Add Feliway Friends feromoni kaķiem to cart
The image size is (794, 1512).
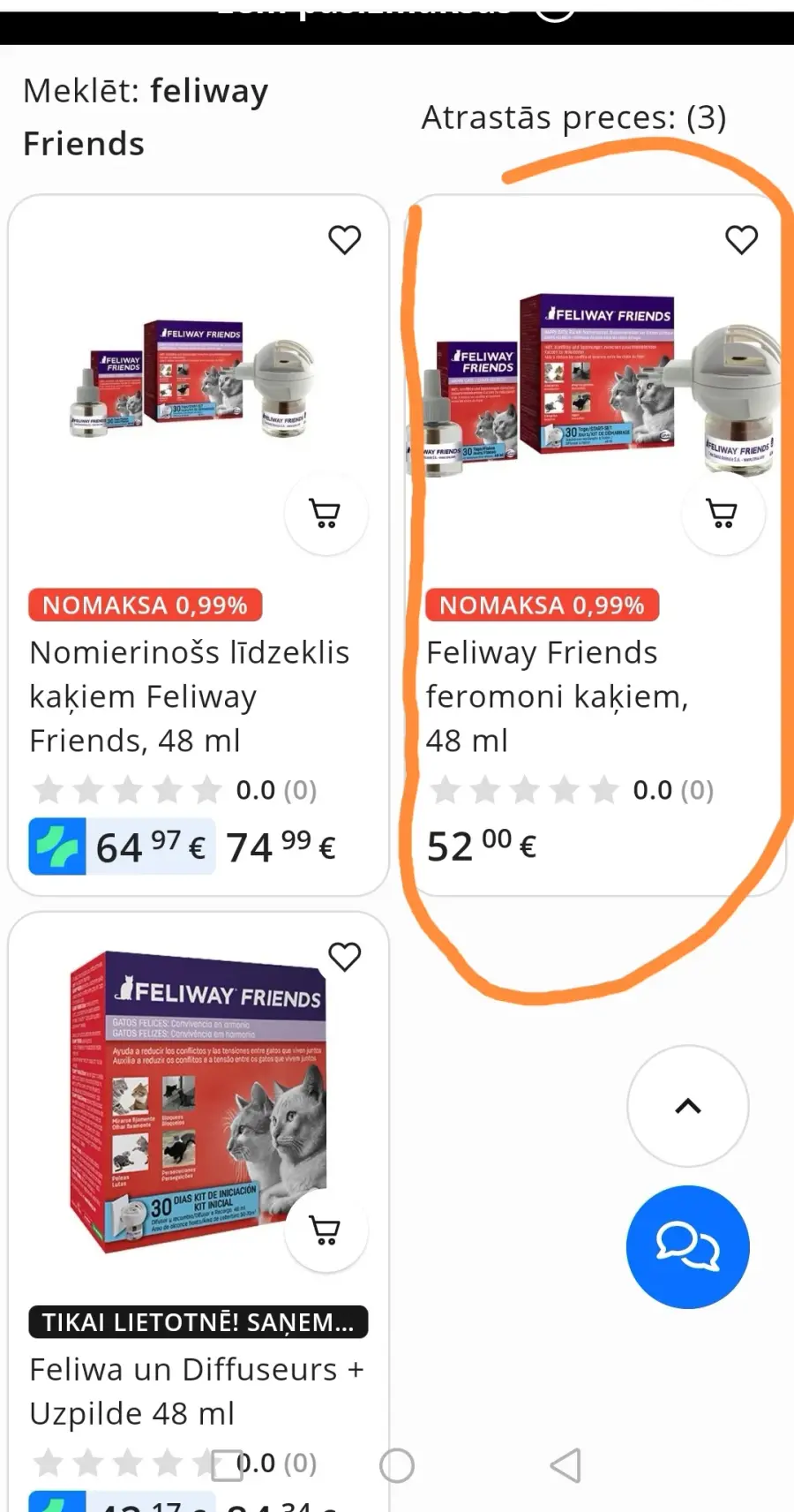point(723,513)
